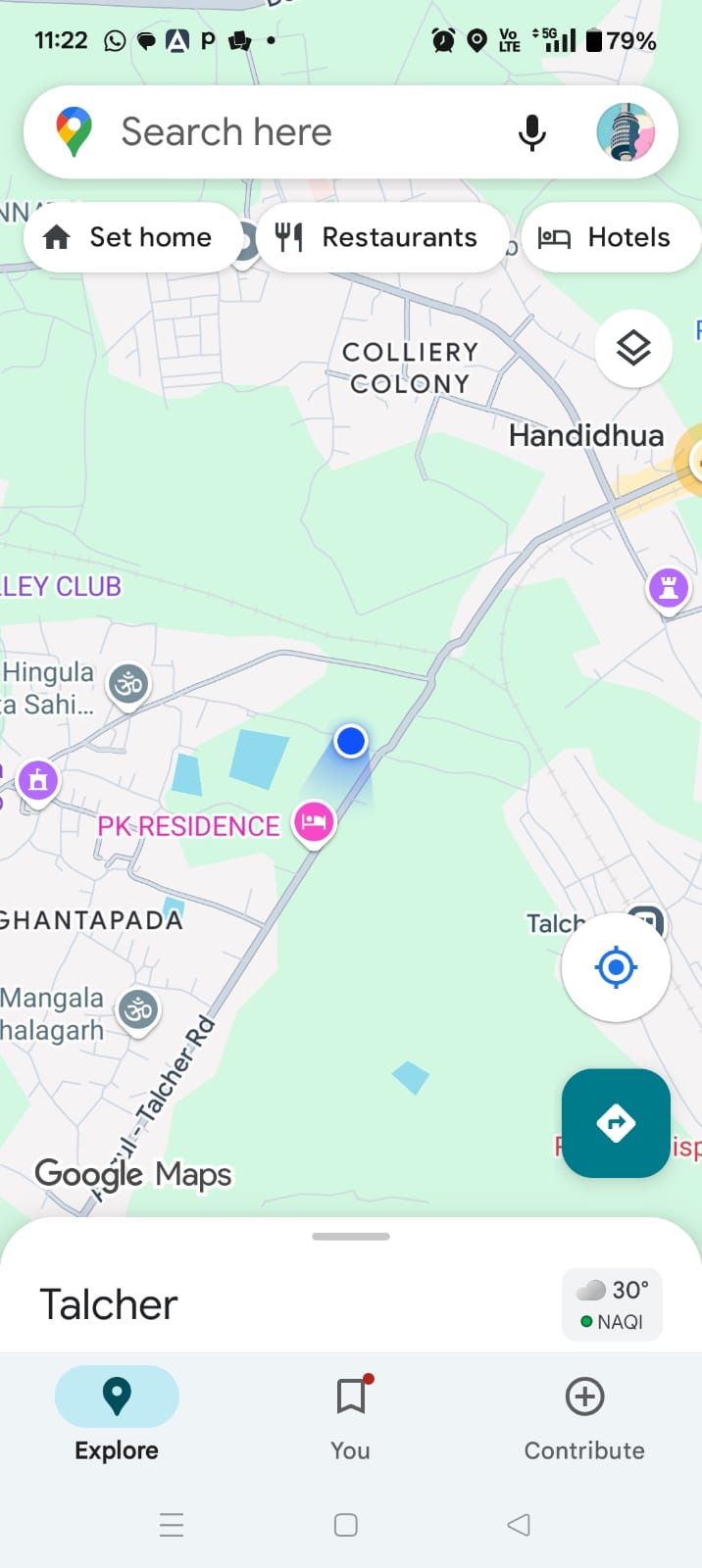
Task: Open the Search here box
Action: (294, 132)
